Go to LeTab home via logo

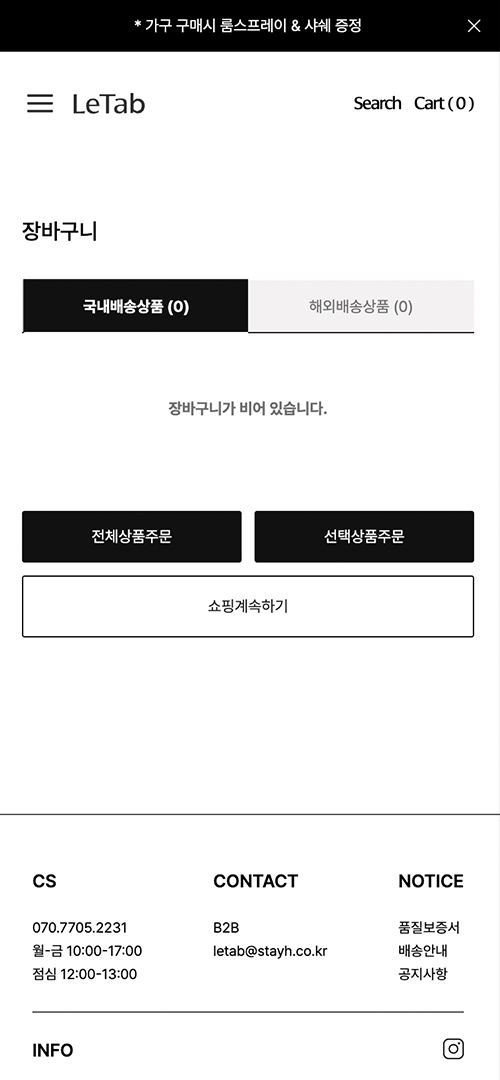pos(109,104)
